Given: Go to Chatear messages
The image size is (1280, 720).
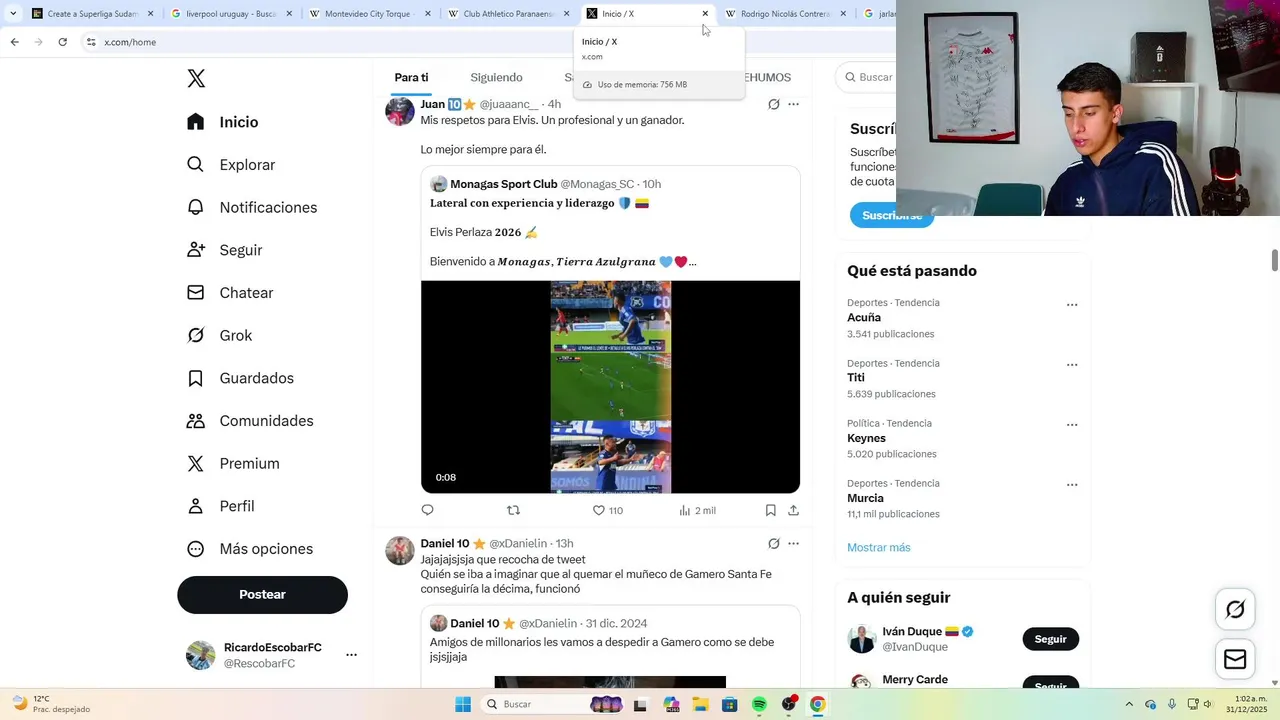Looking at the screenshot, I should (x=246, y=293).
